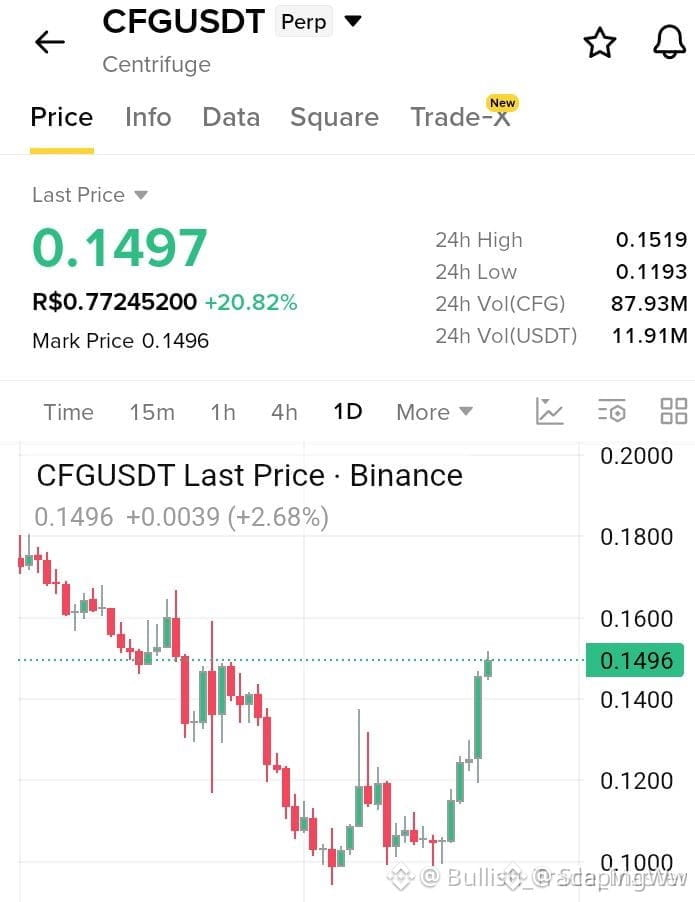This screenshot has height=902, width=695.
Task: Open the Trade-X tab
Action: 460,116
